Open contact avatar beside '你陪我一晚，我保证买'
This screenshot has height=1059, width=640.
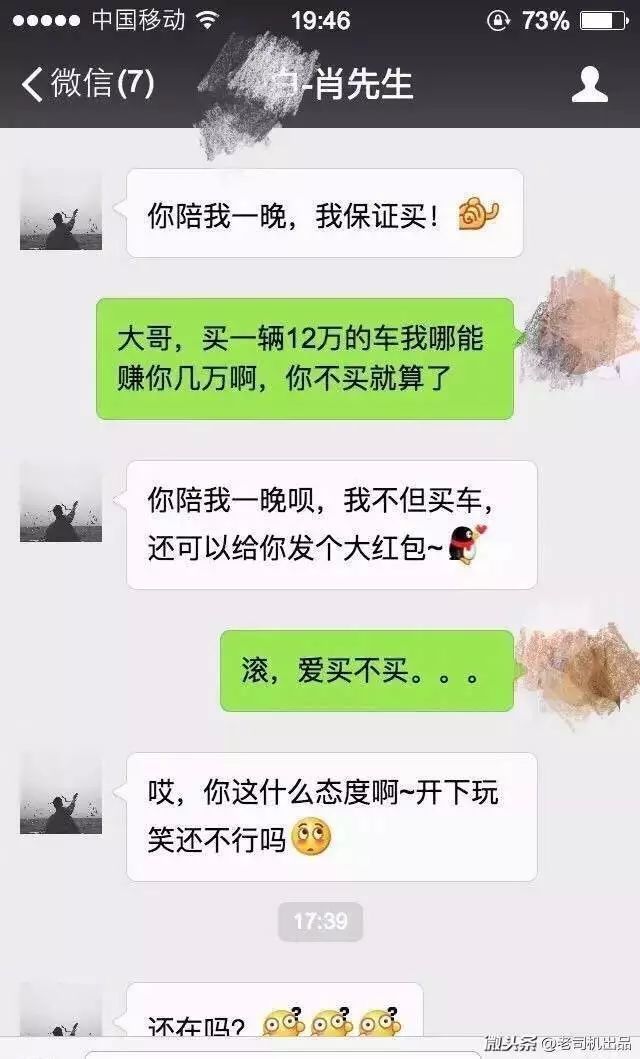click(61, 209)
